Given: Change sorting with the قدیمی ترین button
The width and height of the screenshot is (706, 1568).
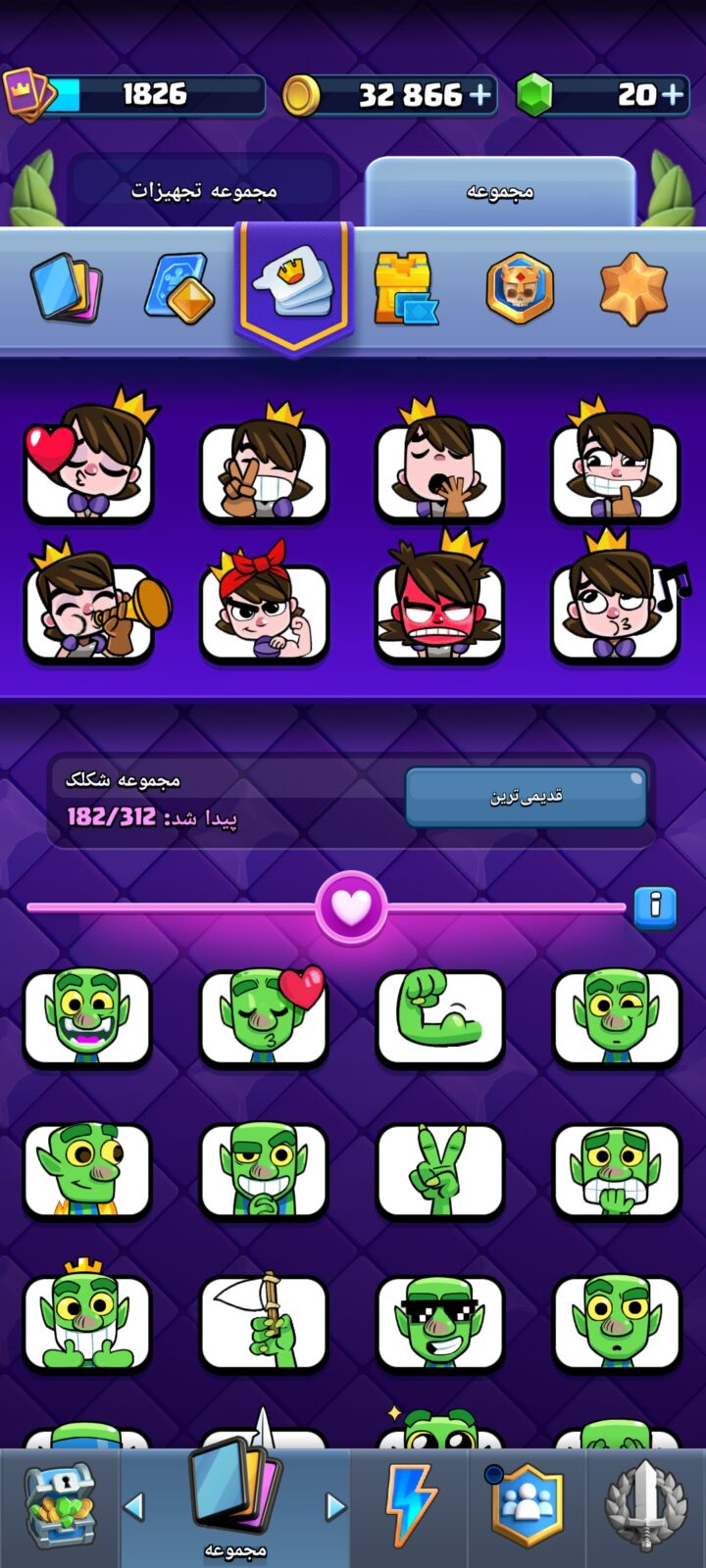Looking at the screenshot, I should point(526,797).
